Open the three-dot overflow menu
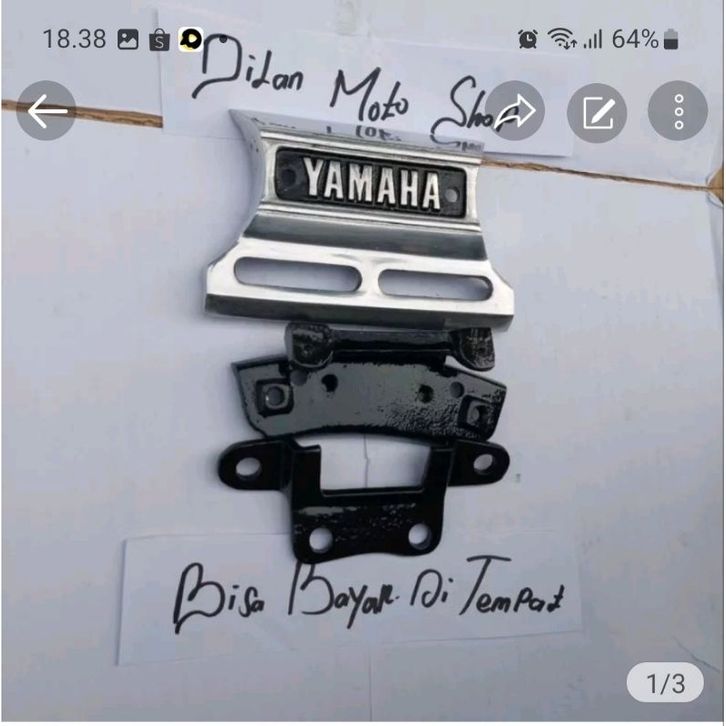The width and height of the screenshot is (726, 726). (x=678, y=111)
